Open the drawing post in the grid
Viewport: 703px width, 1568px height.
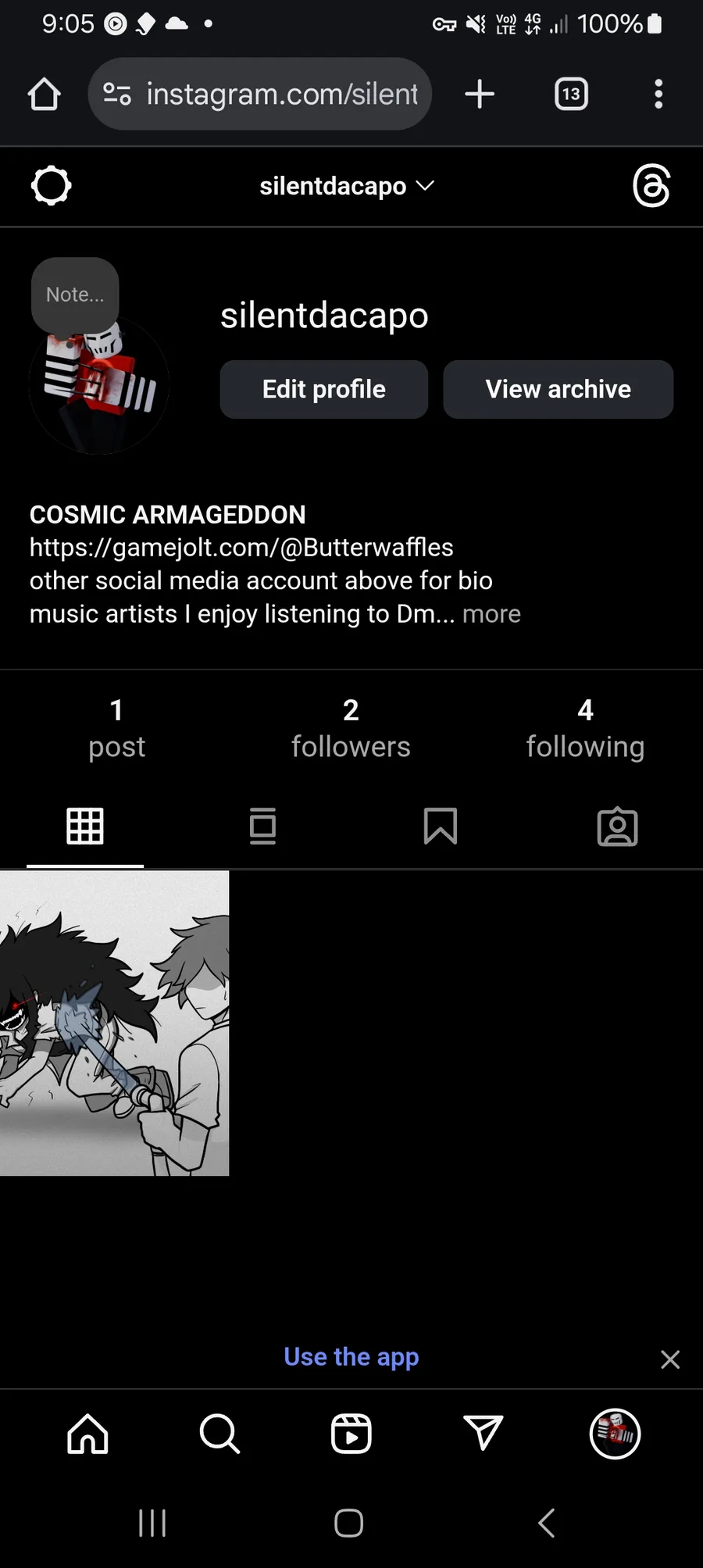114,1022
